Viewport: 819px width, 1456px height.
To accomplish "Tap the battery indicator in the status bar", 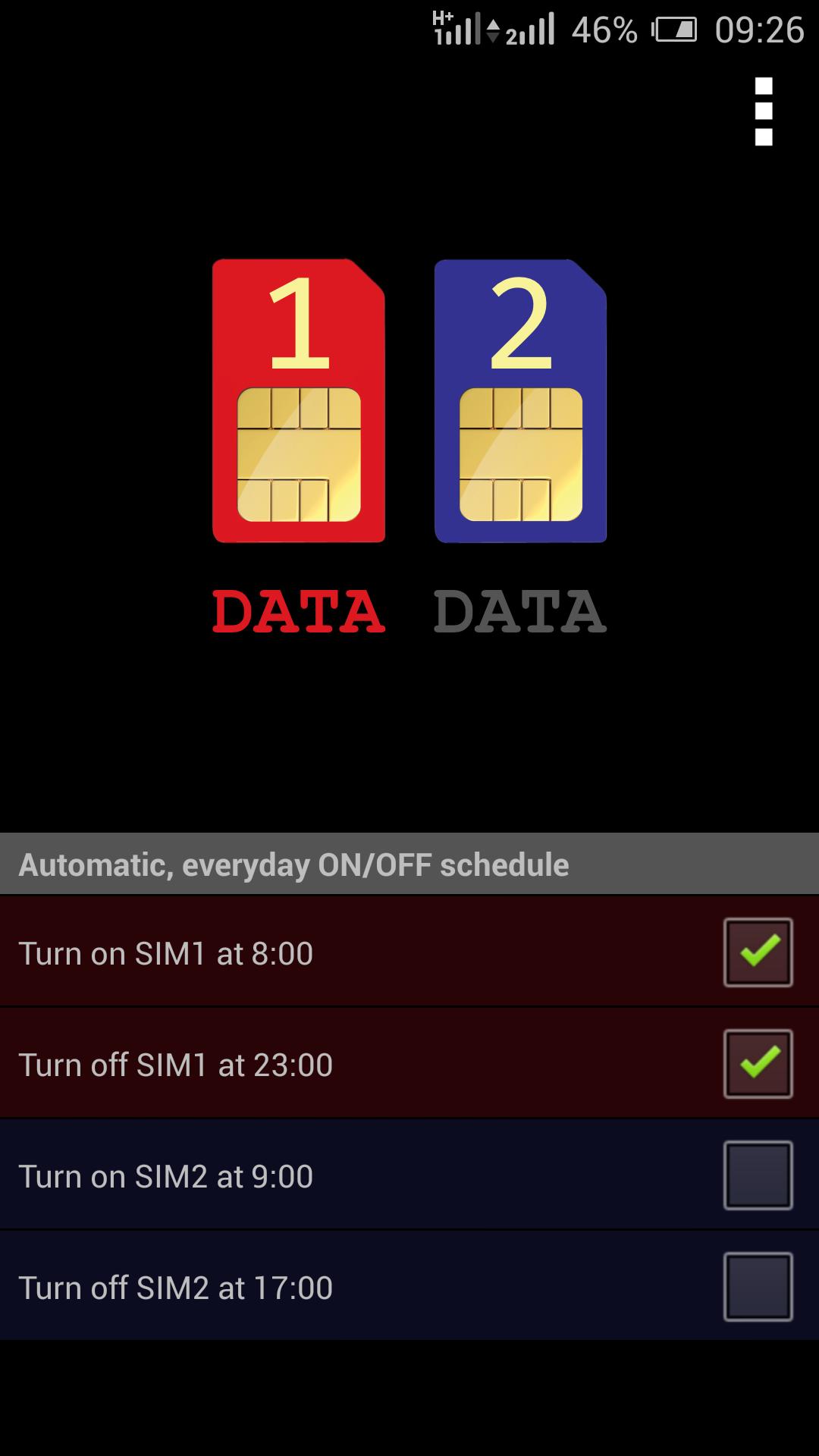I will [674, 27].
